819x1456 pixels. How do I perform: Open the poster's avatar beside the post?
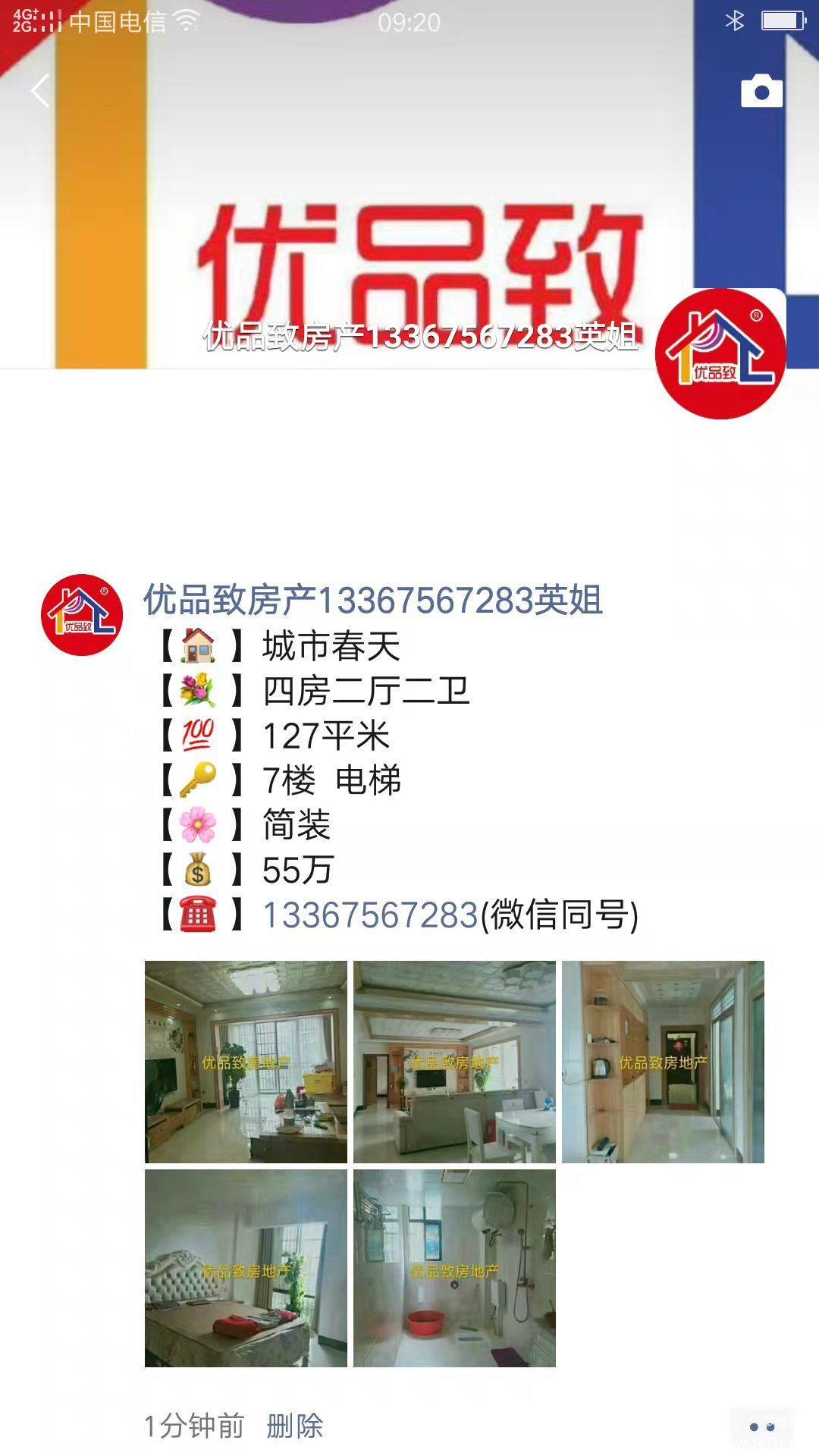[x=82, y=614]
